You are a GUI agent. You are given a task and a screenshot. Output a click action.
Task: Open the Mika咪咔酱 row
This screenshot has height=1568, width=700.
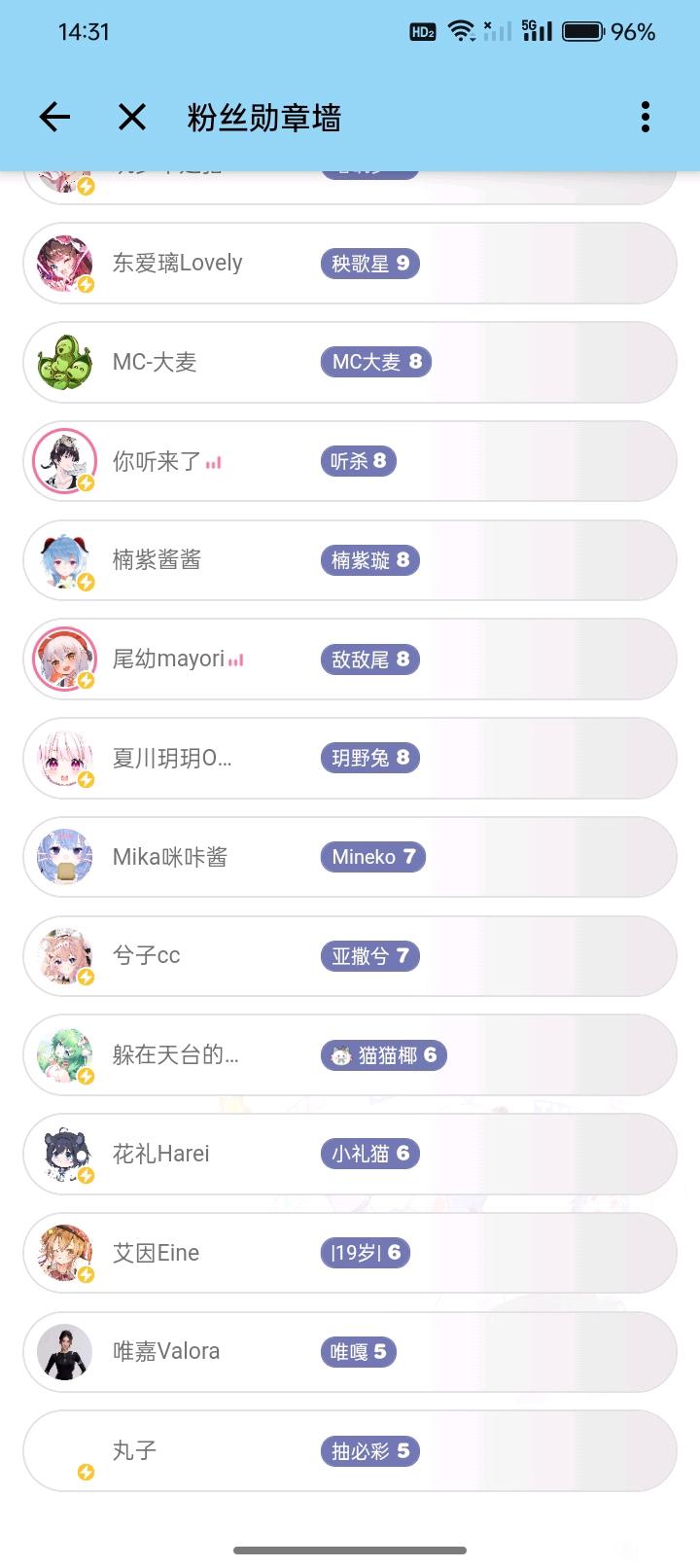350,857
